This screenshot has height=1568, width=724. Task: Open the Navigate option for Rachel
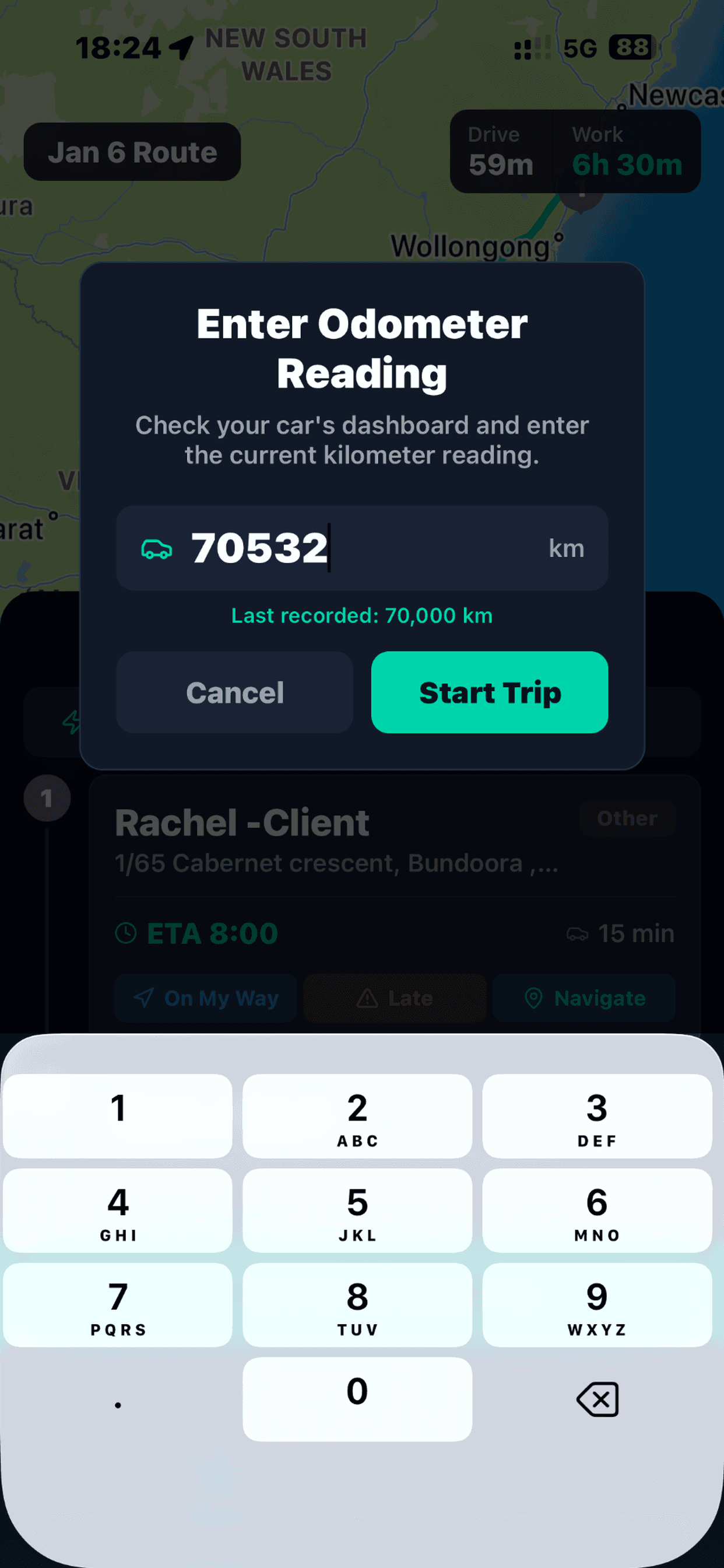tap(584, 998)
